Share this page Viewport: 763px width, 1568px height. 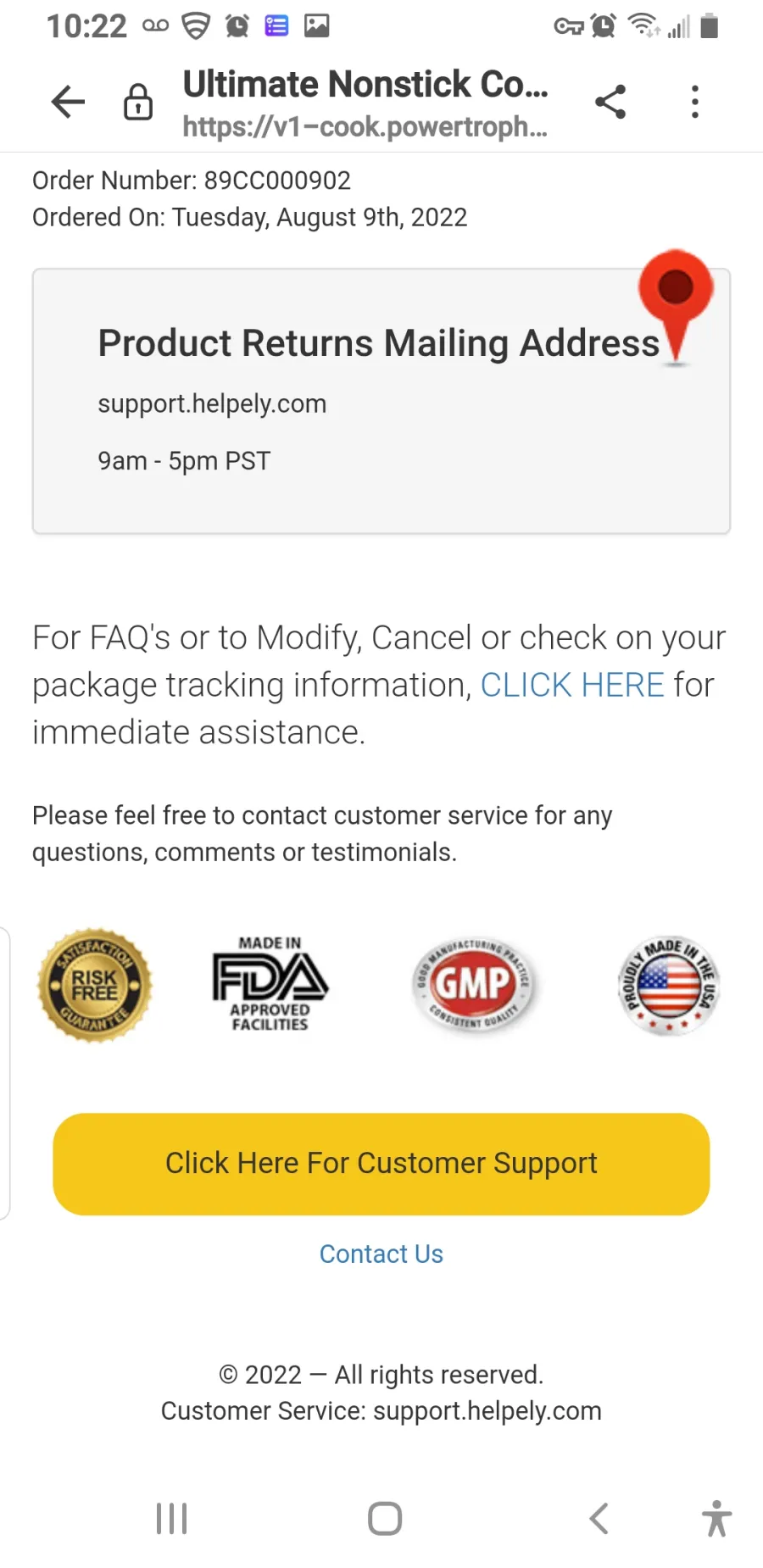[x=610, y=102]
